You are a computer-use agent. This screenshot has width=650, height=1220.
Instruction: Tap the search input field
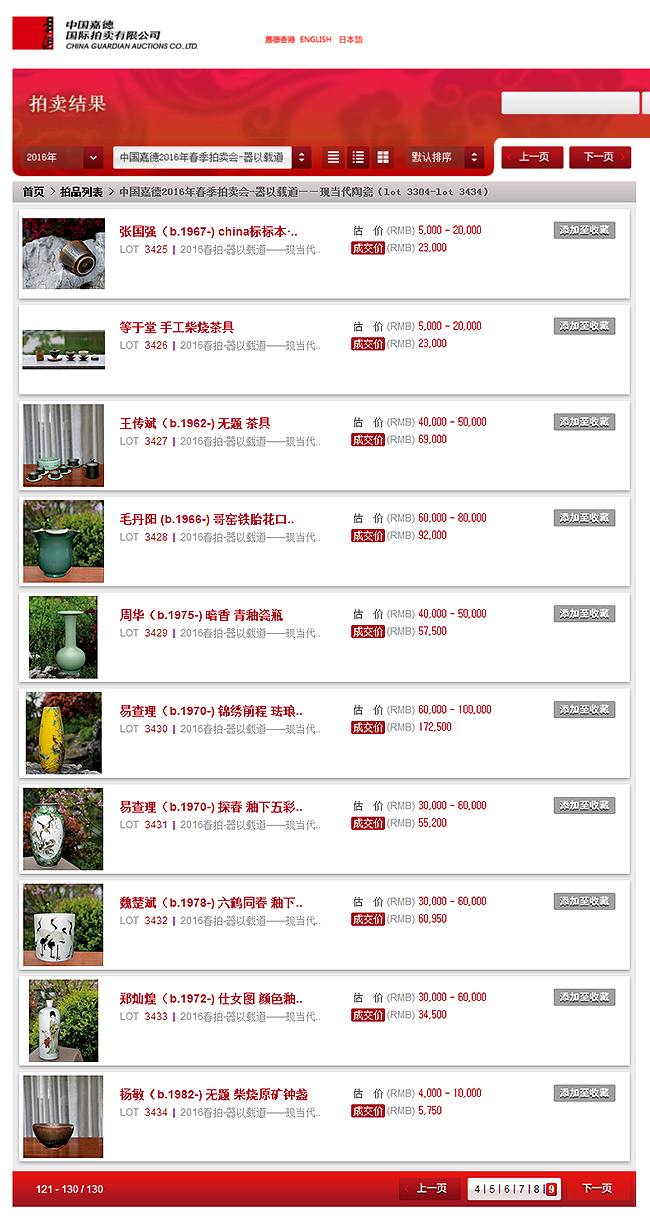[x=569, y=103]
